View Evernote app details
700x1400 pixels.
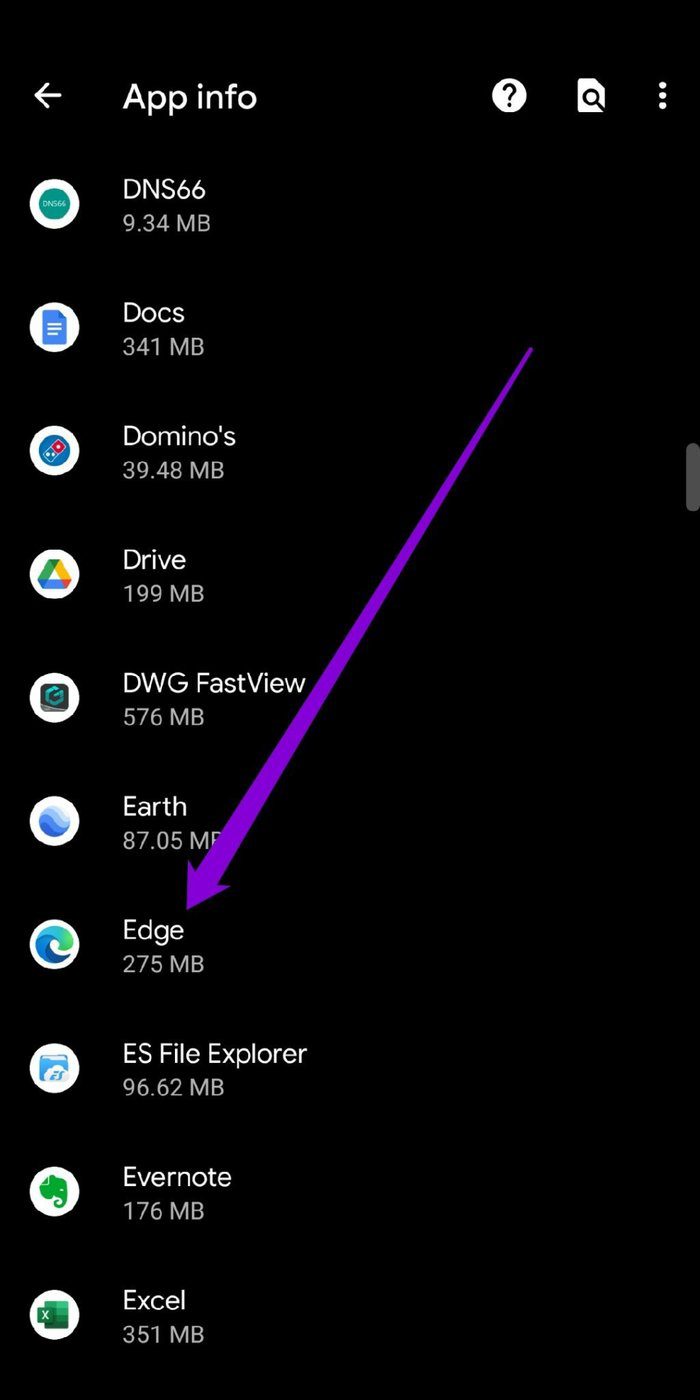click(350, 1193)
